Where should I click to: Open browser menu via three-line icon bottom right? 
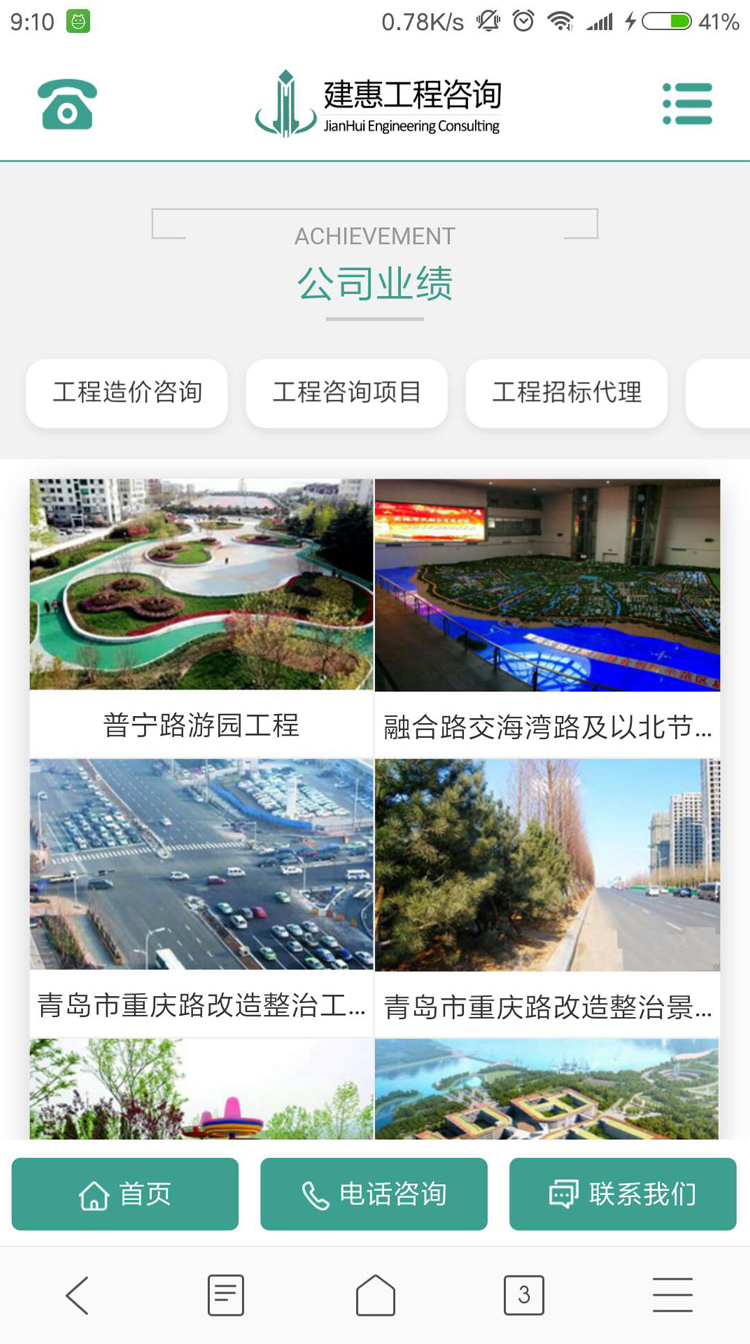point(672,1294)
